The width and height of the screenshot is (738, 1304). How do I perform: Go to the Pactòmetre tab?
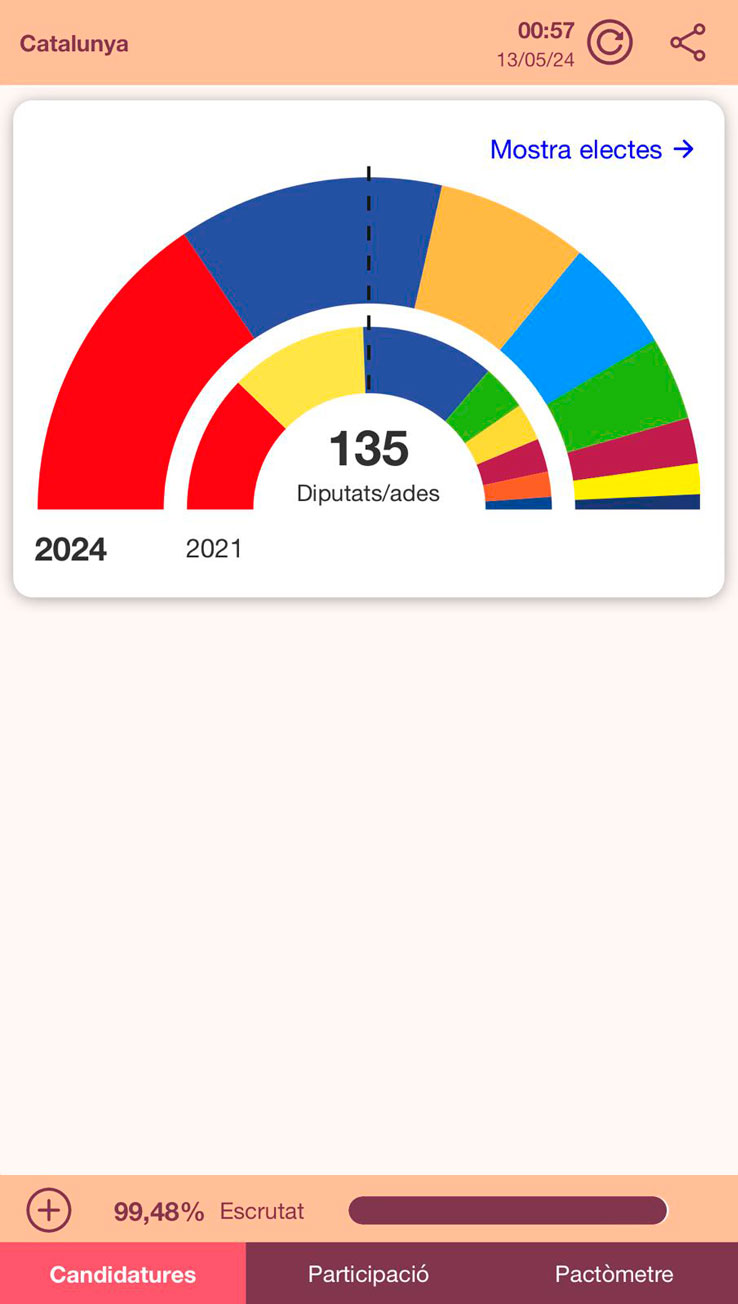pyautogui.click(x=614, y=1274)
